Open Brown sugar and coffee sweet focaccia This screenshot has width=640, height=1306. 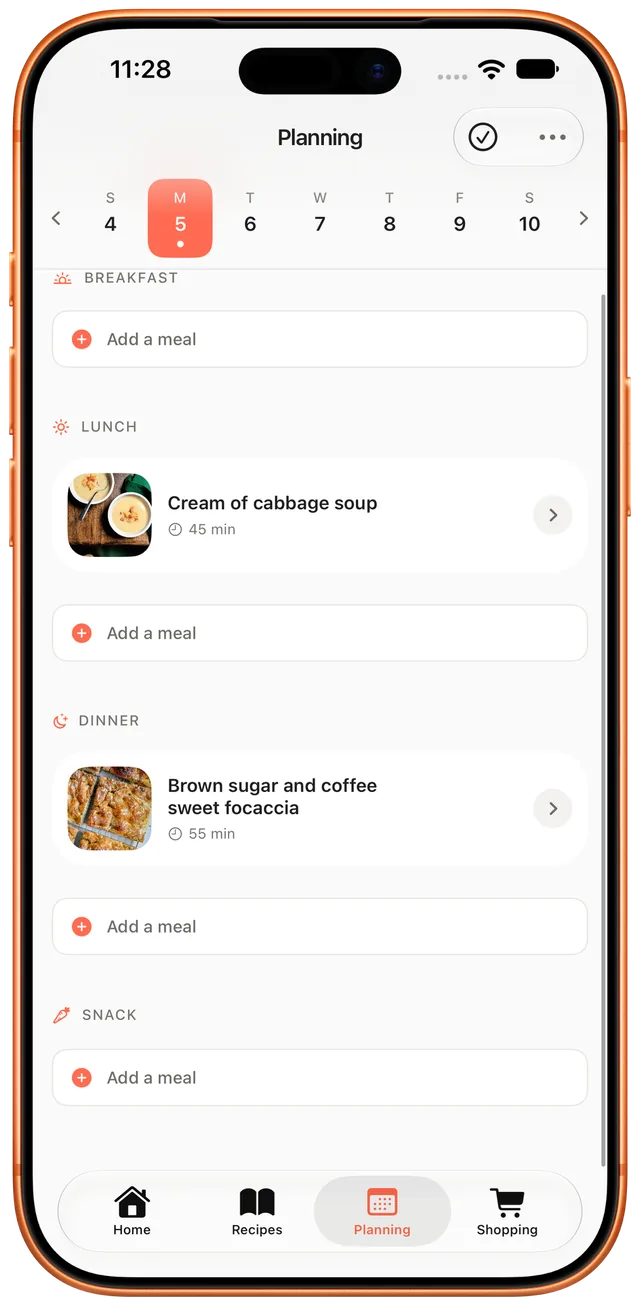tap(320, 808)
